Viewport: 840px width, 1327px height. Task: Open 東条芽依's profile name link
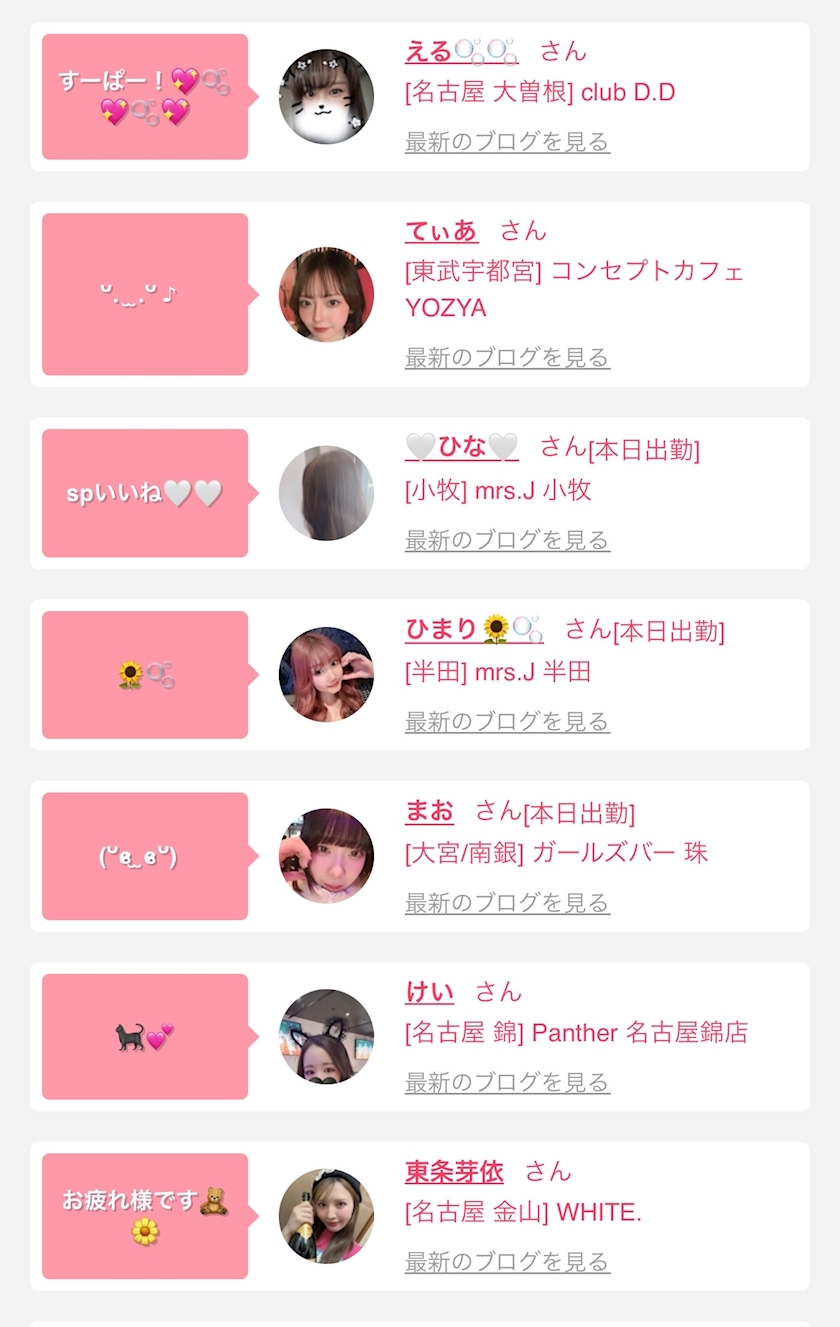pyautogui.click(x=454, y=1171)
